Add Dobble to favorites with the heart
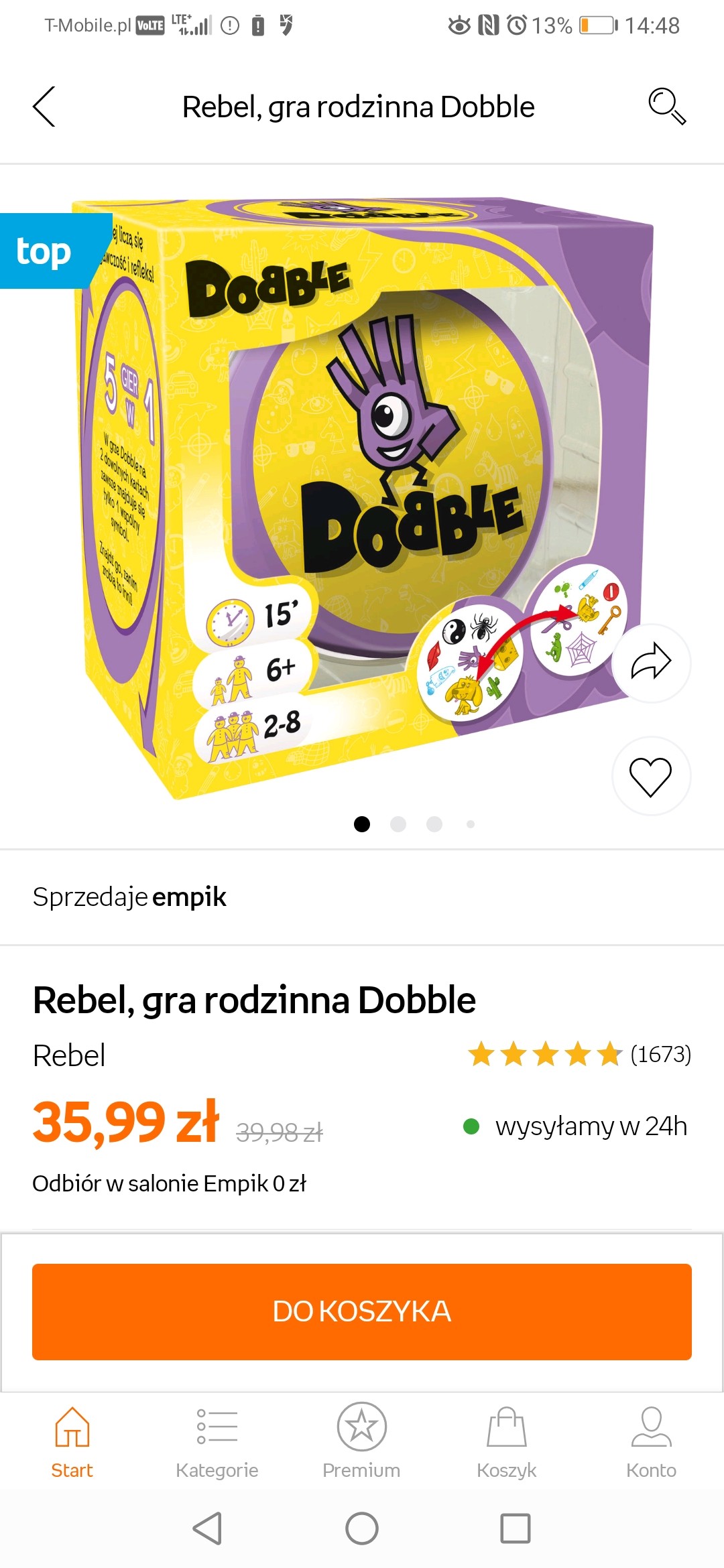The height and width of the screenshot is (1568, 724). tap(651, 777)
